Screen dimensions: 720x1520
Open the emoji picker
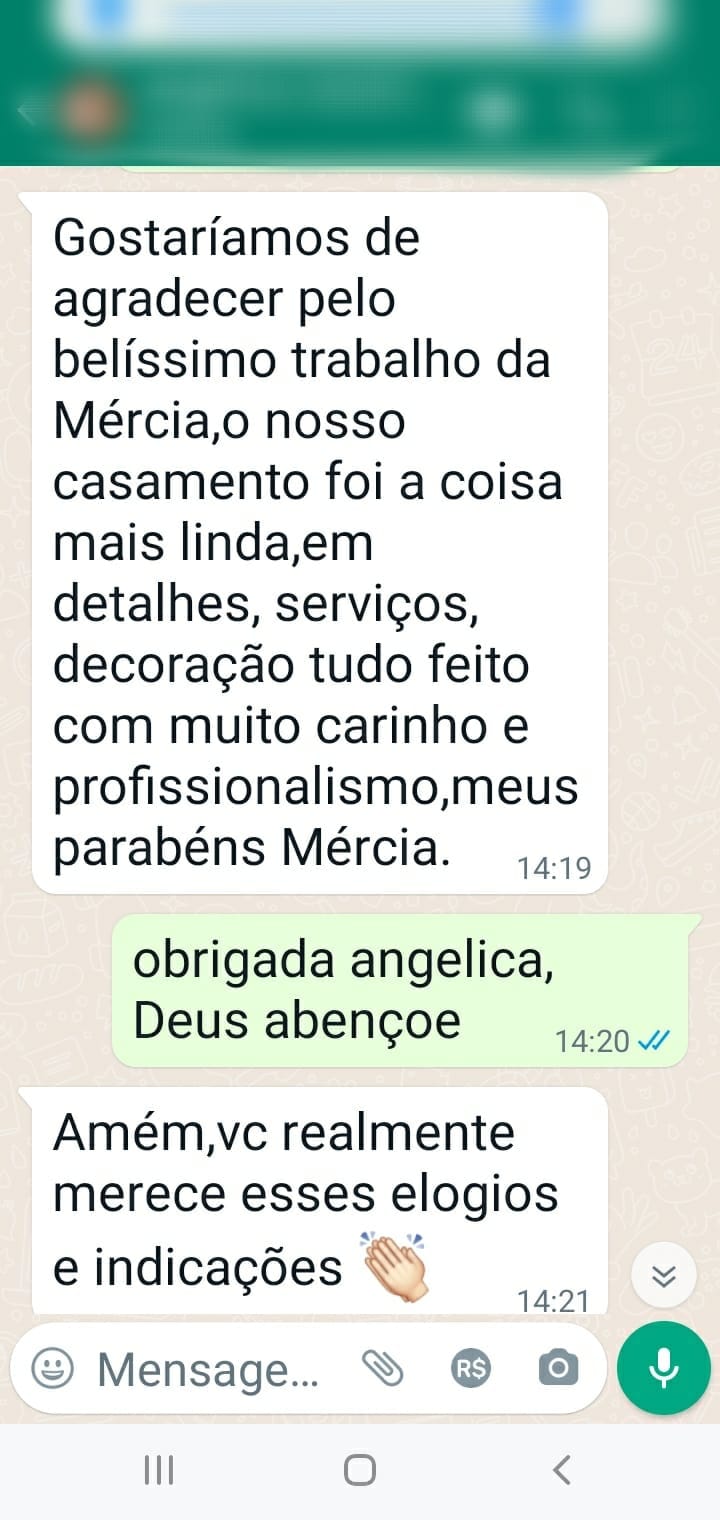click(x=52, y=1369)
